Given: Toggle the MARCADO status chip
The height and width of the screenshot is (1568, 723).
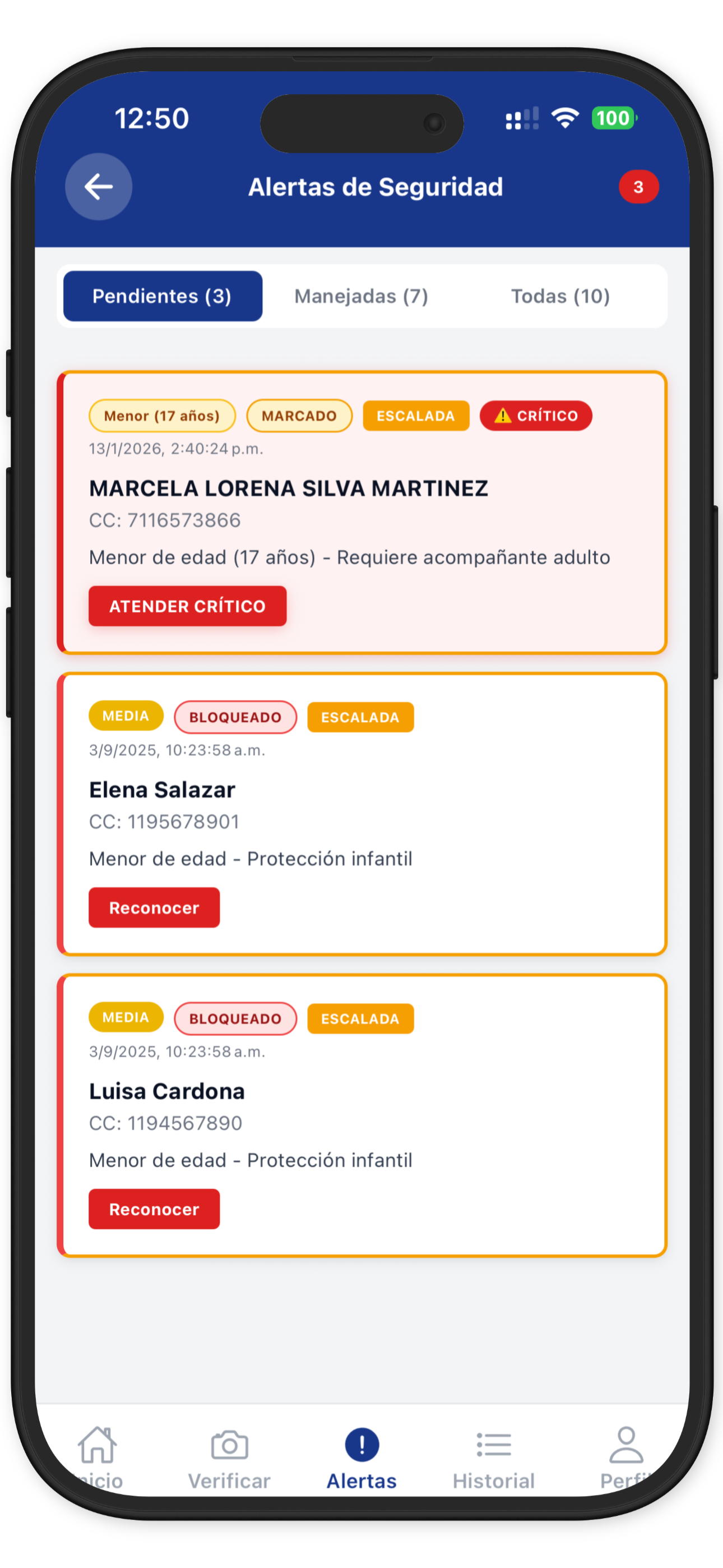Looking at the screenshot, I should [x=299, y=415].
